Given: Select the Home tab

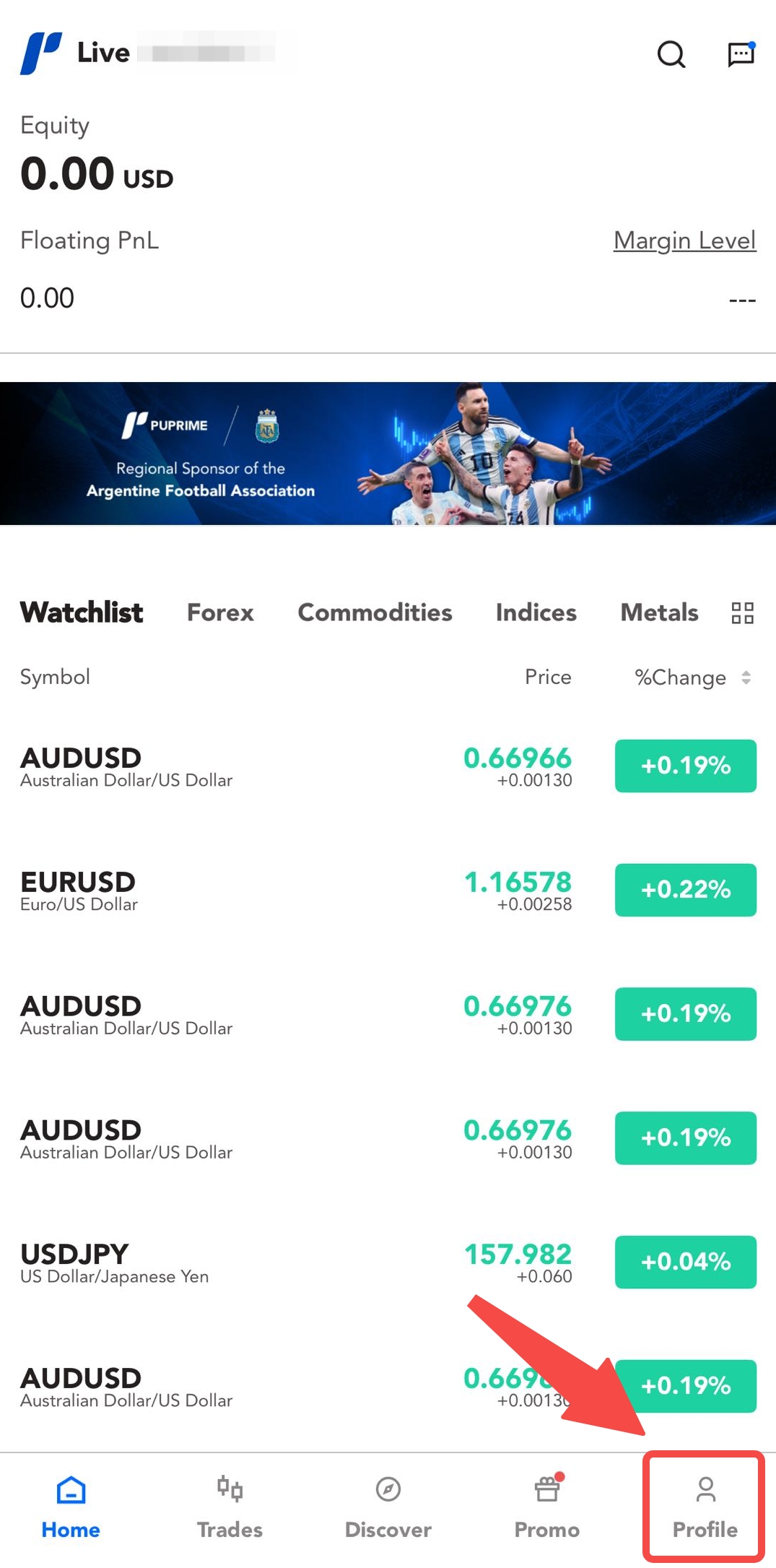Looking at the screenshot, I should (x=71, y=1507).
